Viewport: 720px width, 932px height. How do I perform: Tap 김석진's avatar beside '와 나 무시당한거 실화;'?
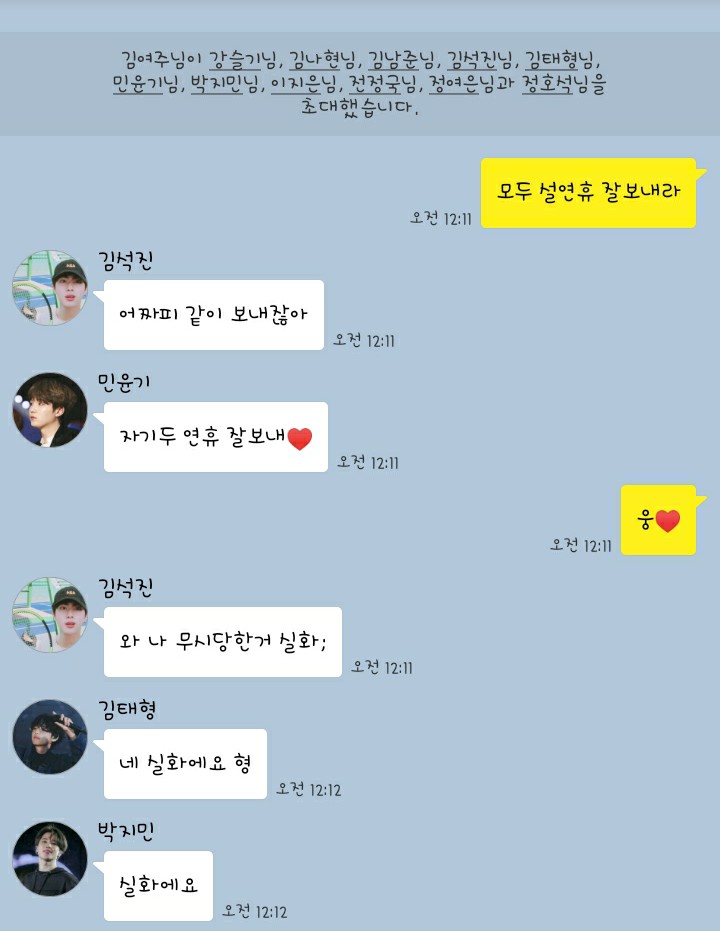coord(50,614)
